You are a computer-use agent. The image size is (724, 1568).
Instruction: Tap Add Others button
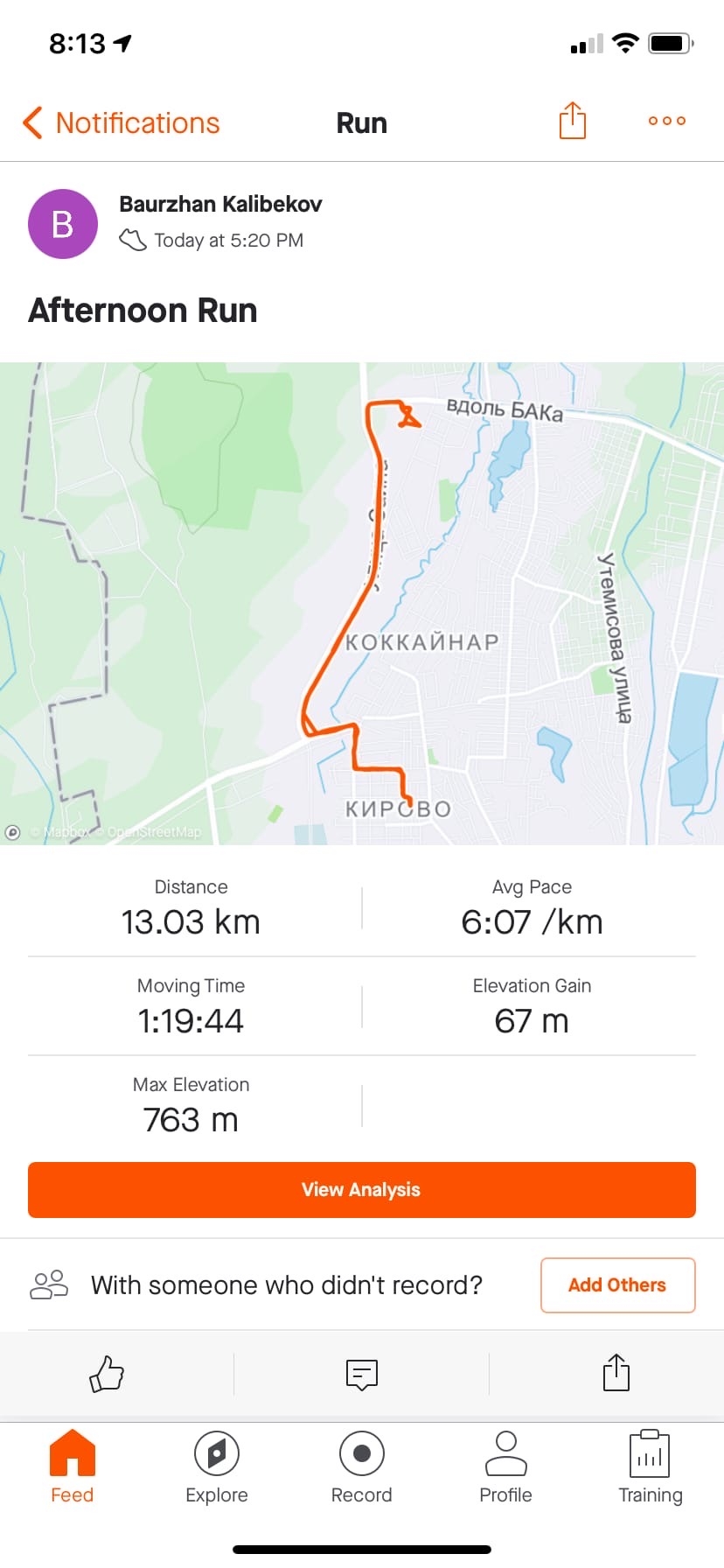click(x=617, y=1284)
